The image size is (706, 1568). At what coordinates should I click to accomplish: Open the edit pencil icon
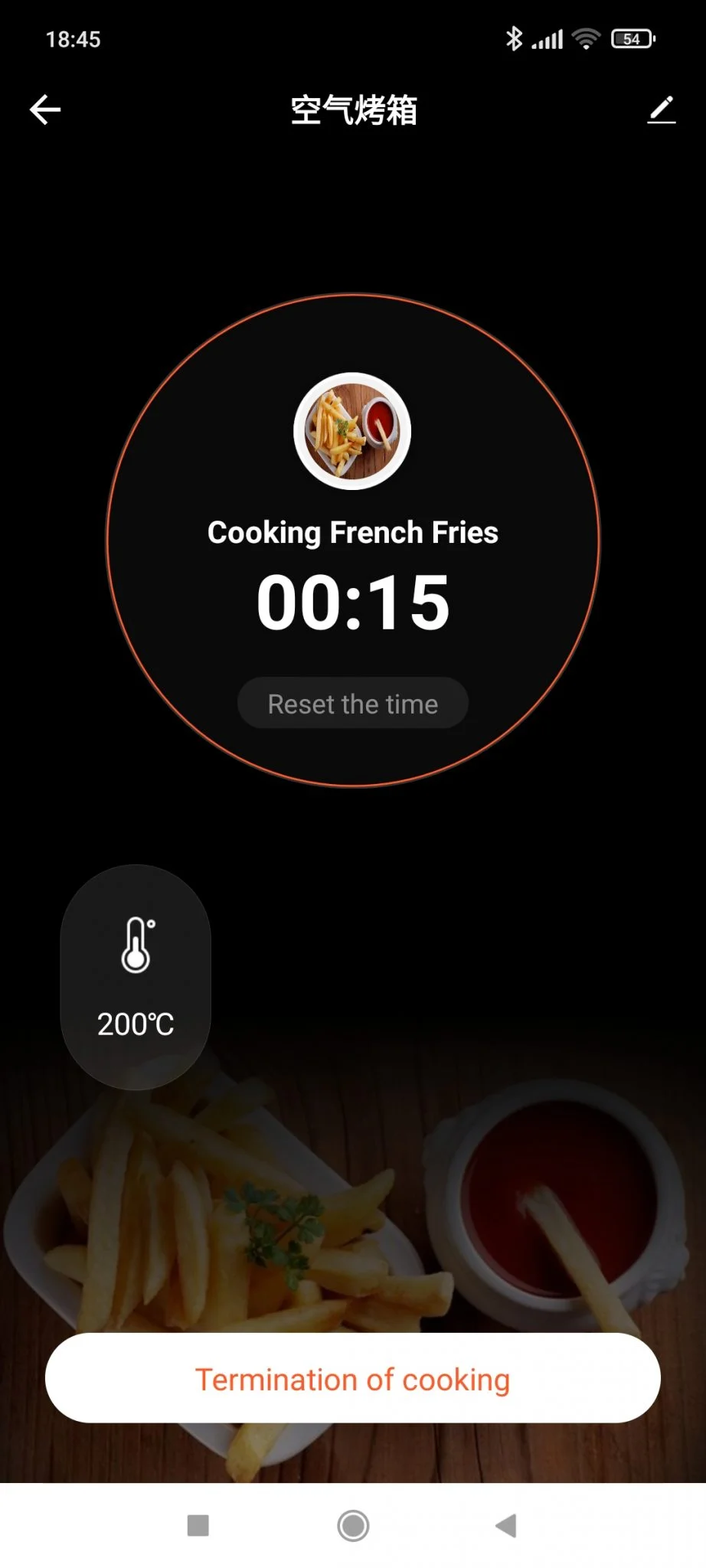pos(662,110)
